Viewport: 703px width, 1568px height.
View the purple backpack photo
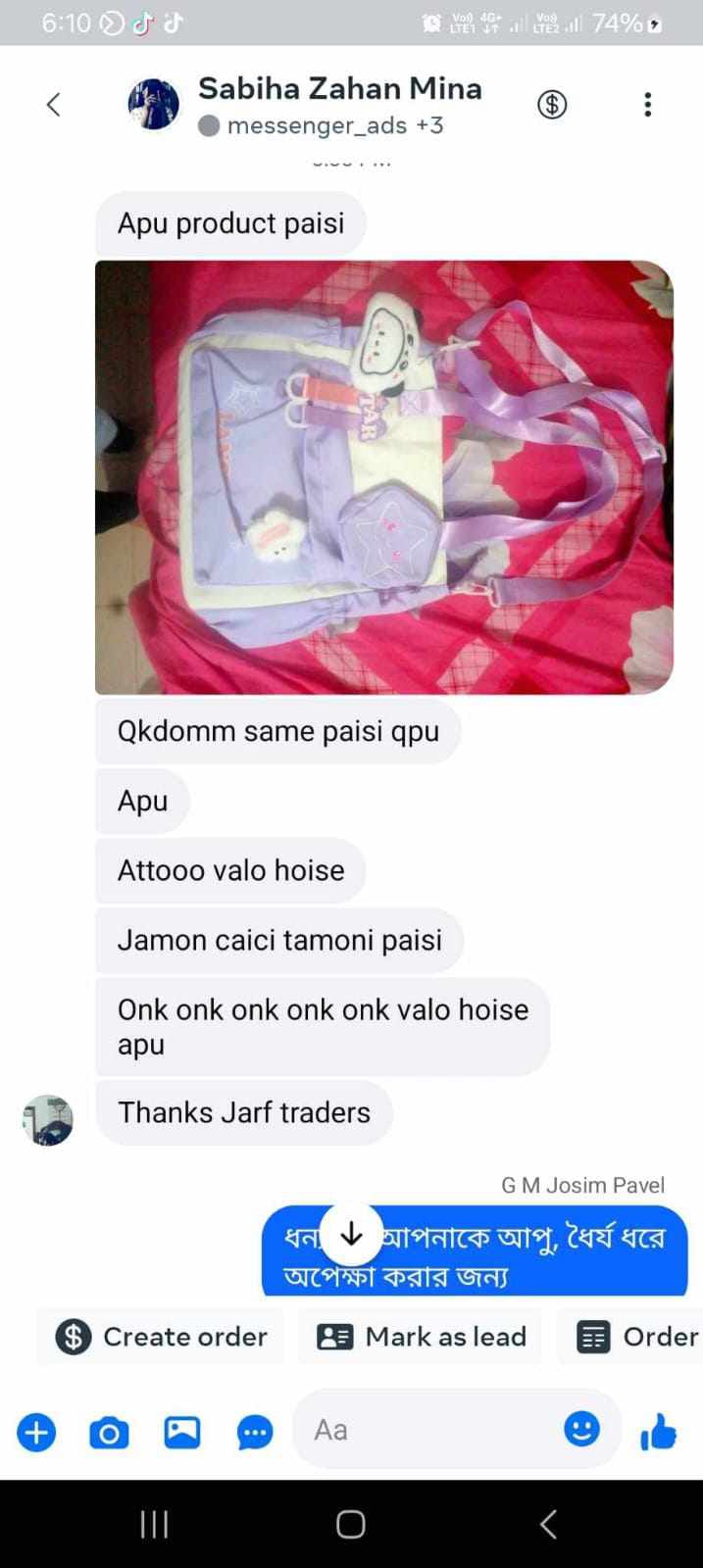click(x=383, y=477)
